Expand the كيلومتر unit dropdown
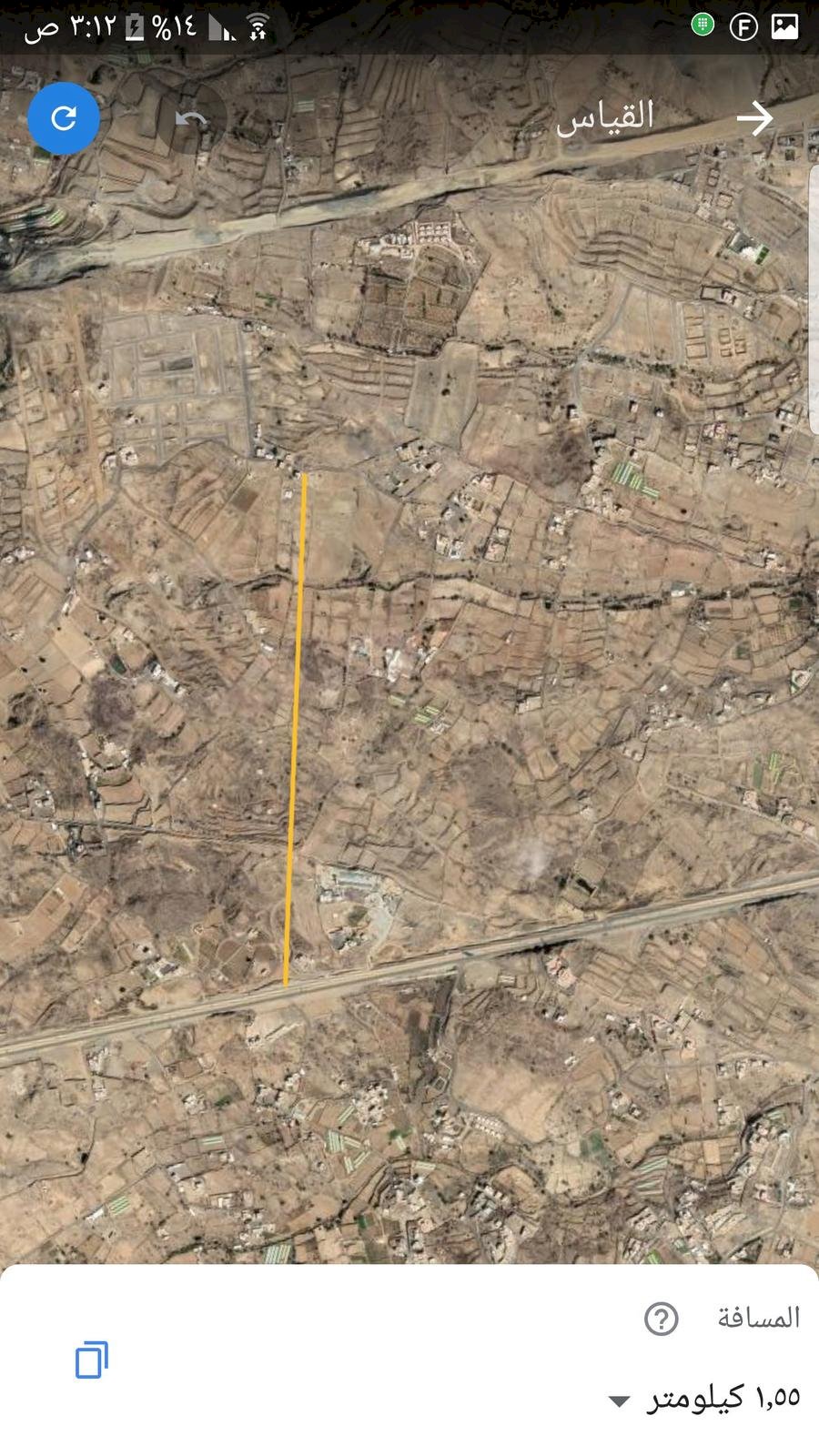Viewport: 819px width, 1456px height. pyautogui.click(x=619, y=1400)
